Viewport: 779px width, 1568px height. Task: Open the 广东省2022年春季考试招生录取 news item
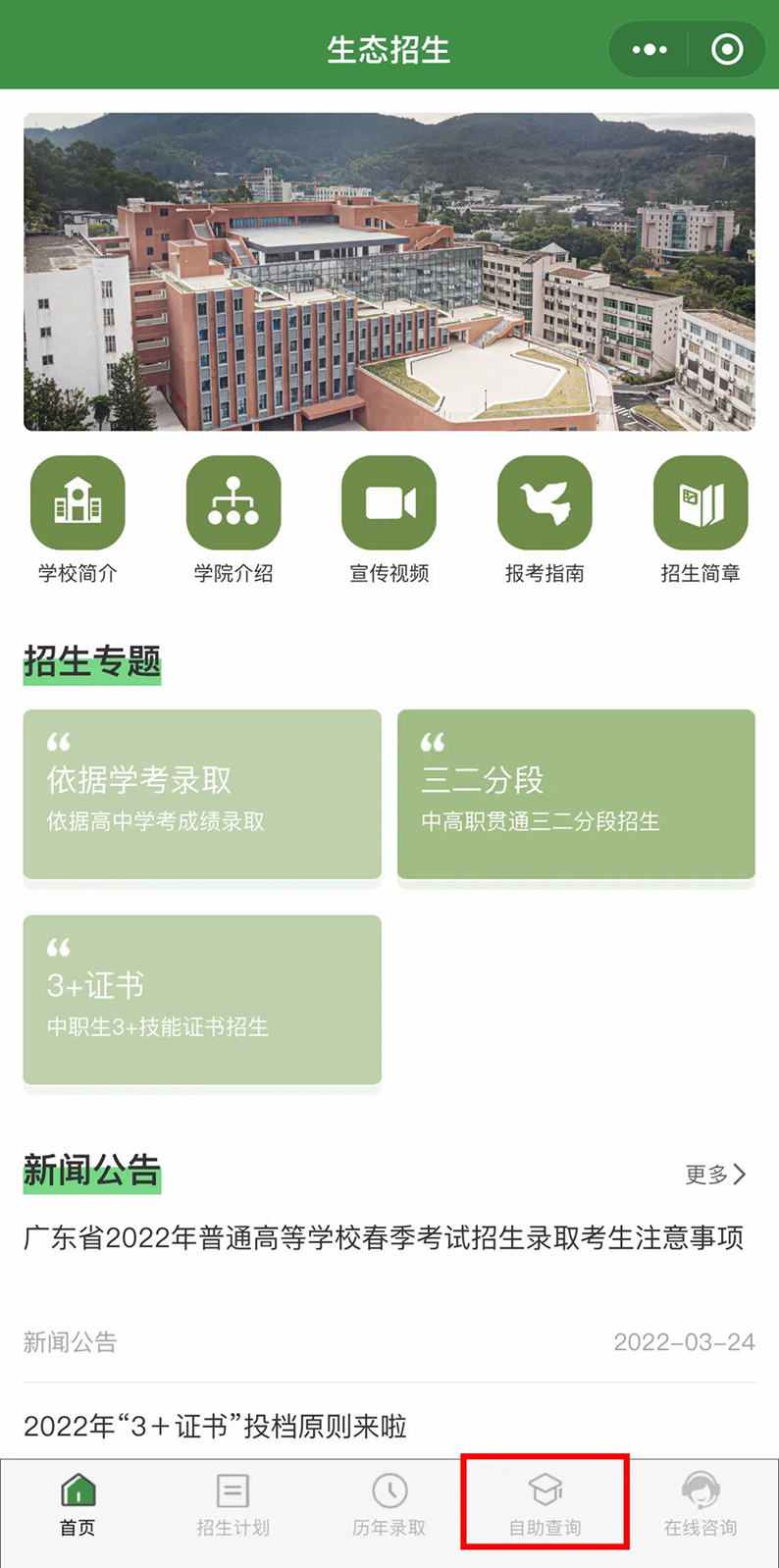tap(384, 1238)
